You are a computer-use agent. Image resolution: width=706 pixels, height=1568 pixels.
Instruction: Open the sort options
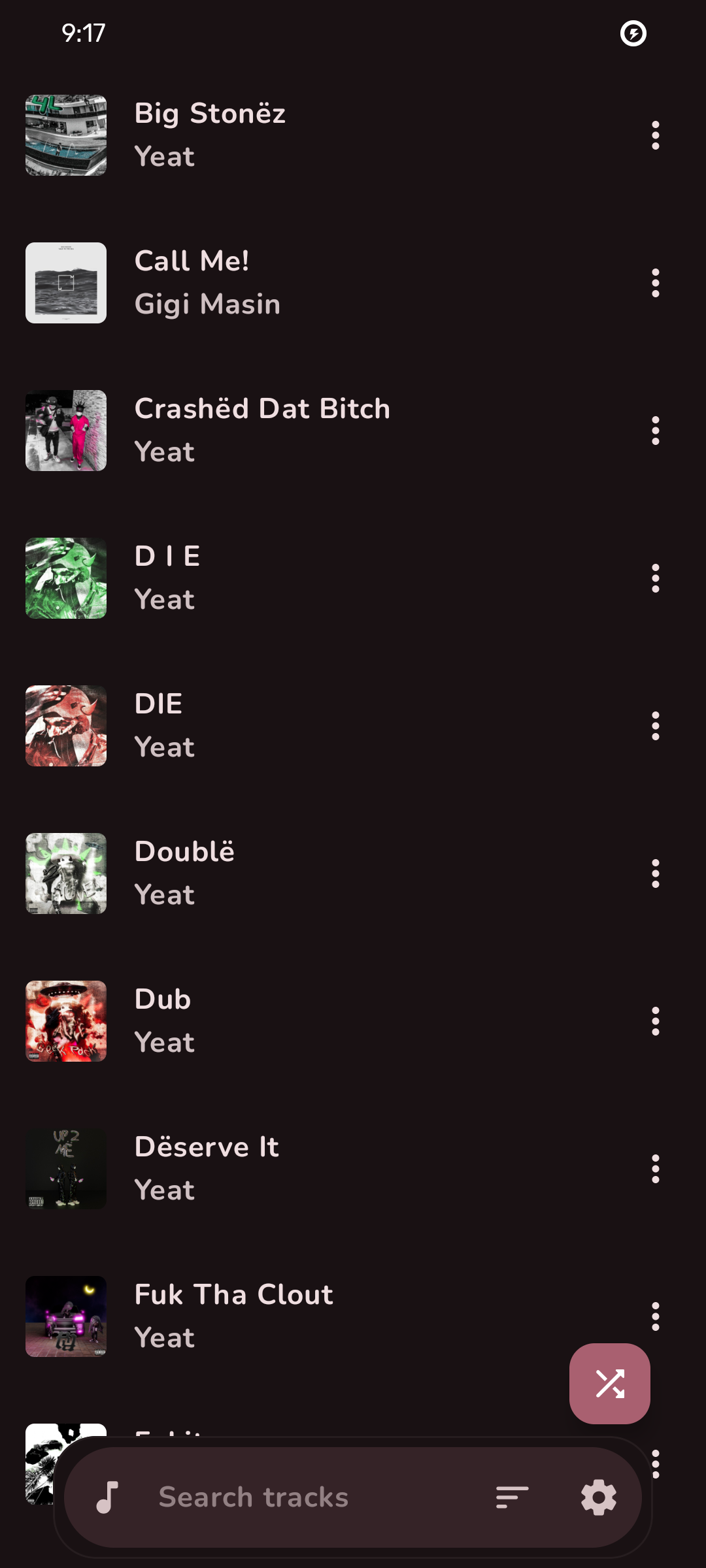[512, 1497]
